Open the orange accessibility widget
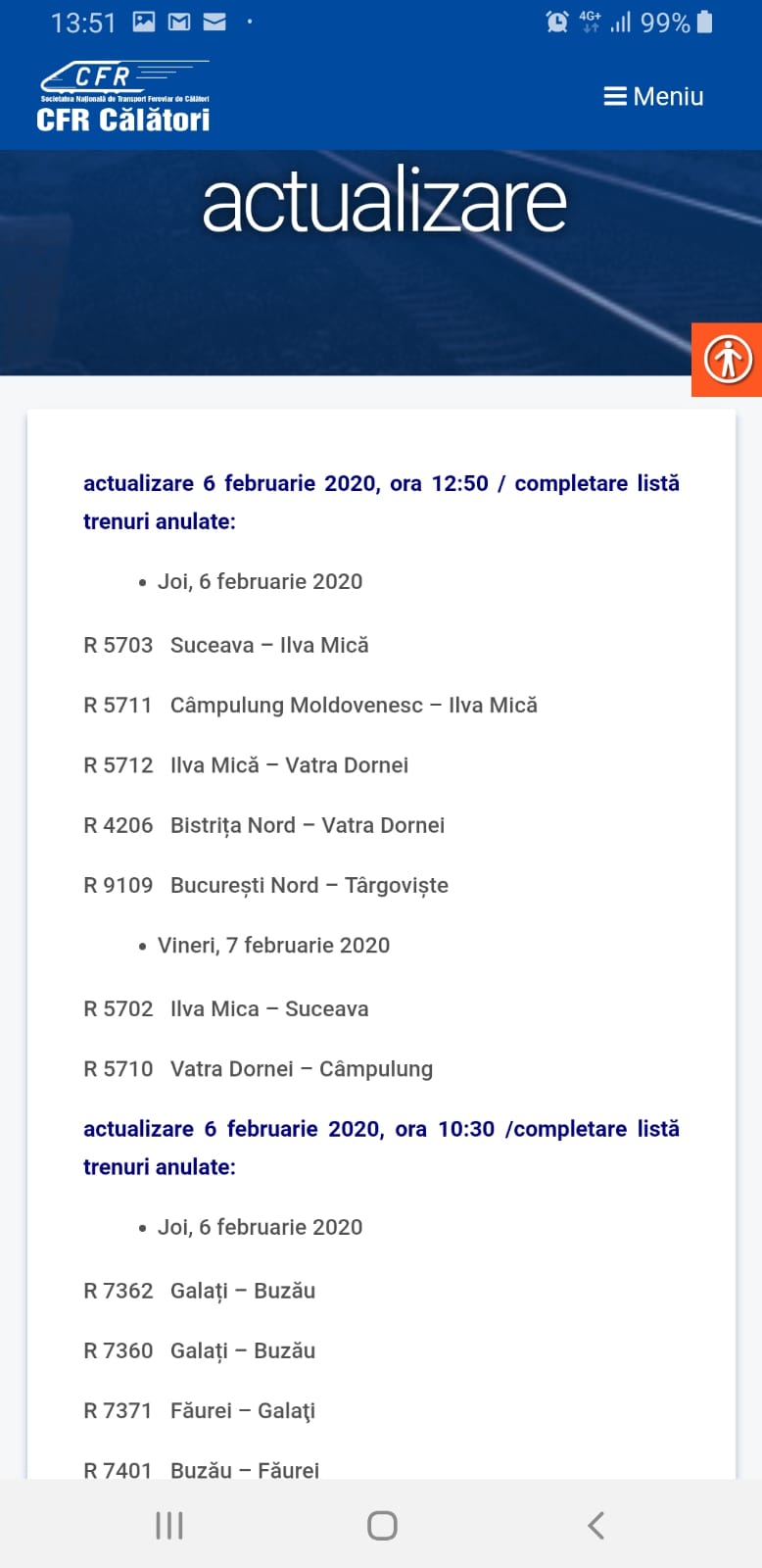Image resolution: width=762 pixels, height=1568 pixels. 727,360
